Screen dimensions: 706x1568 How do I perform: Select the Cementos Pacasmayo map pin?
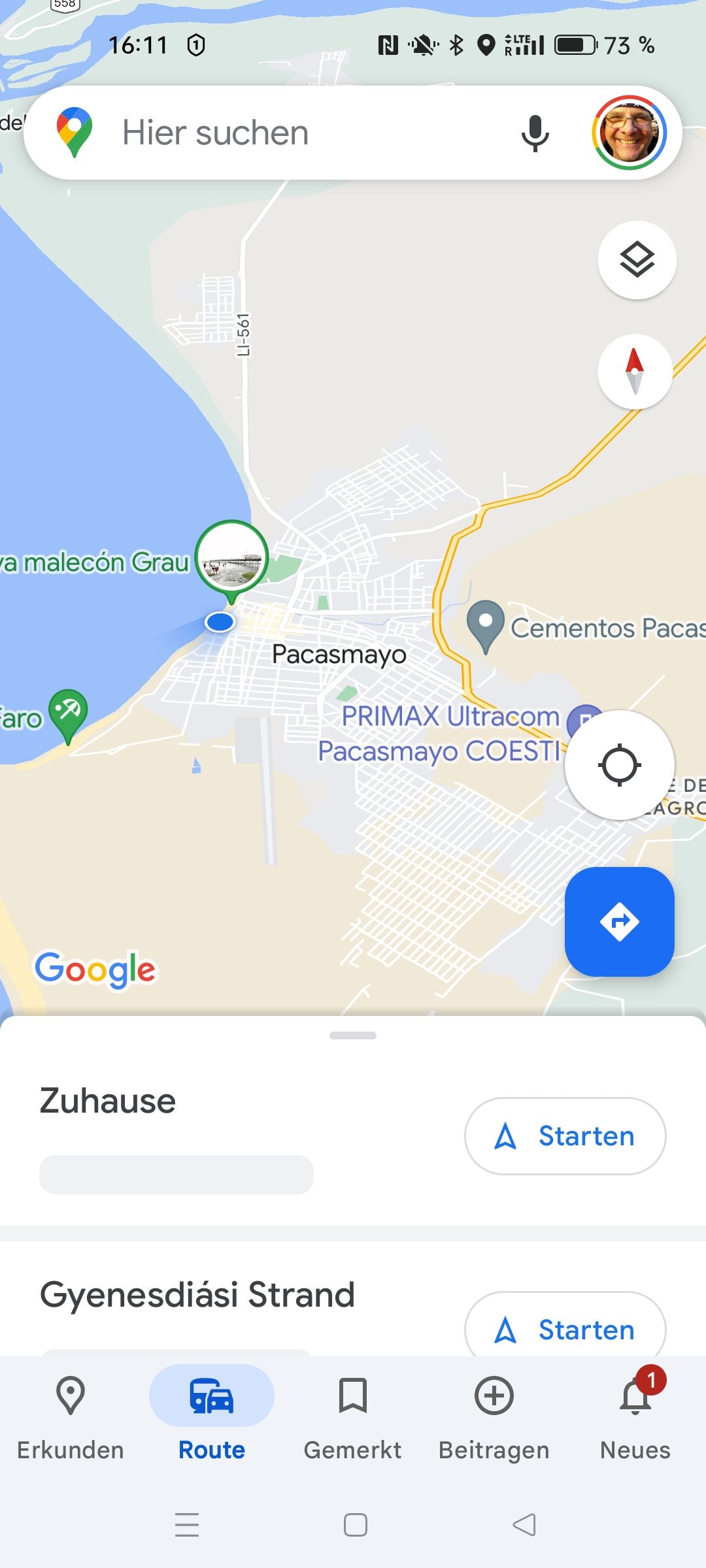coord(486,624)
